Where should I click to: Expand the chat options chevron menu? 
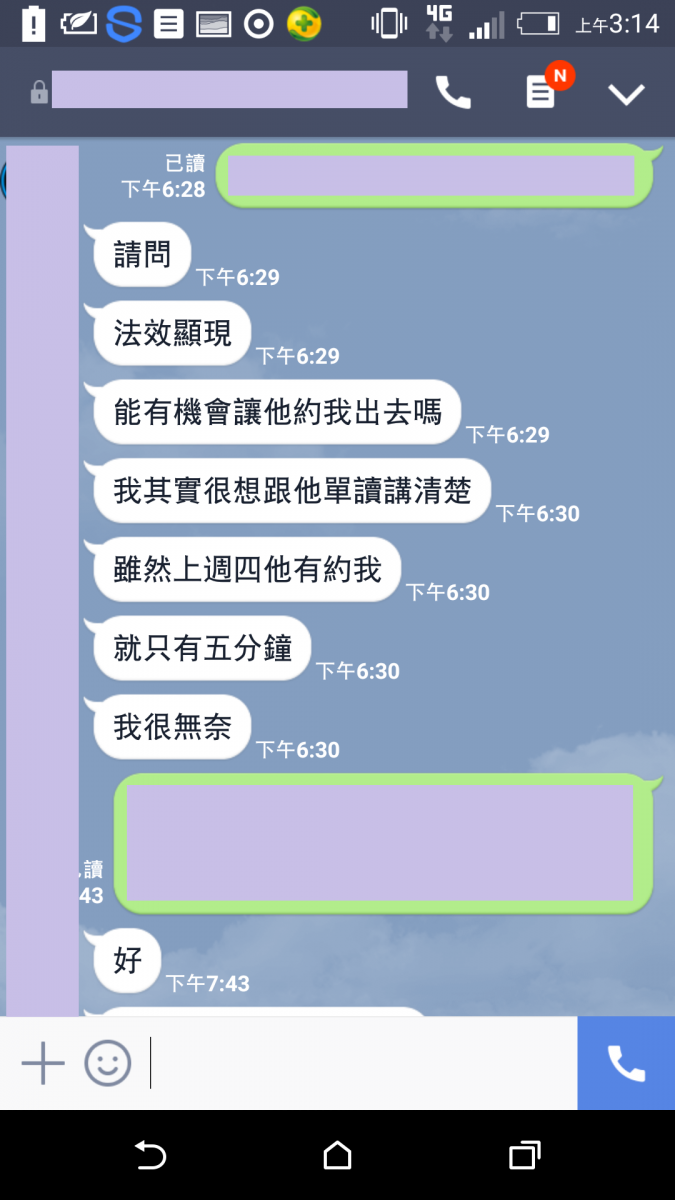[627, 94]
